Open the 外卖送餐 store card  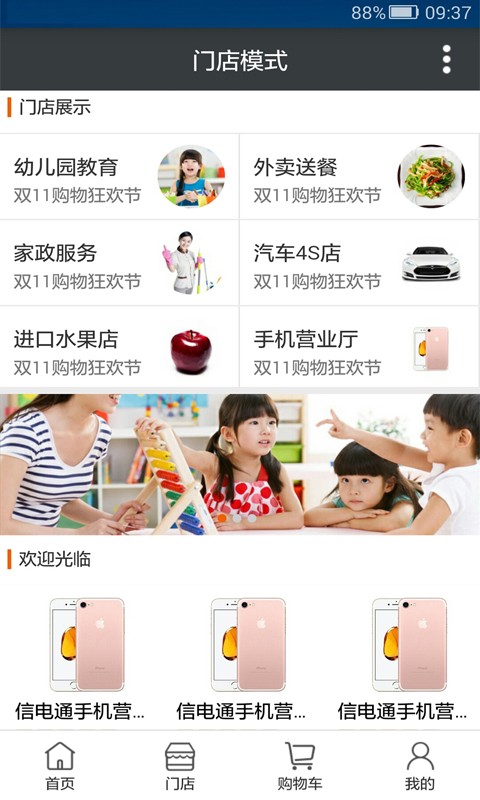point(360,177)
